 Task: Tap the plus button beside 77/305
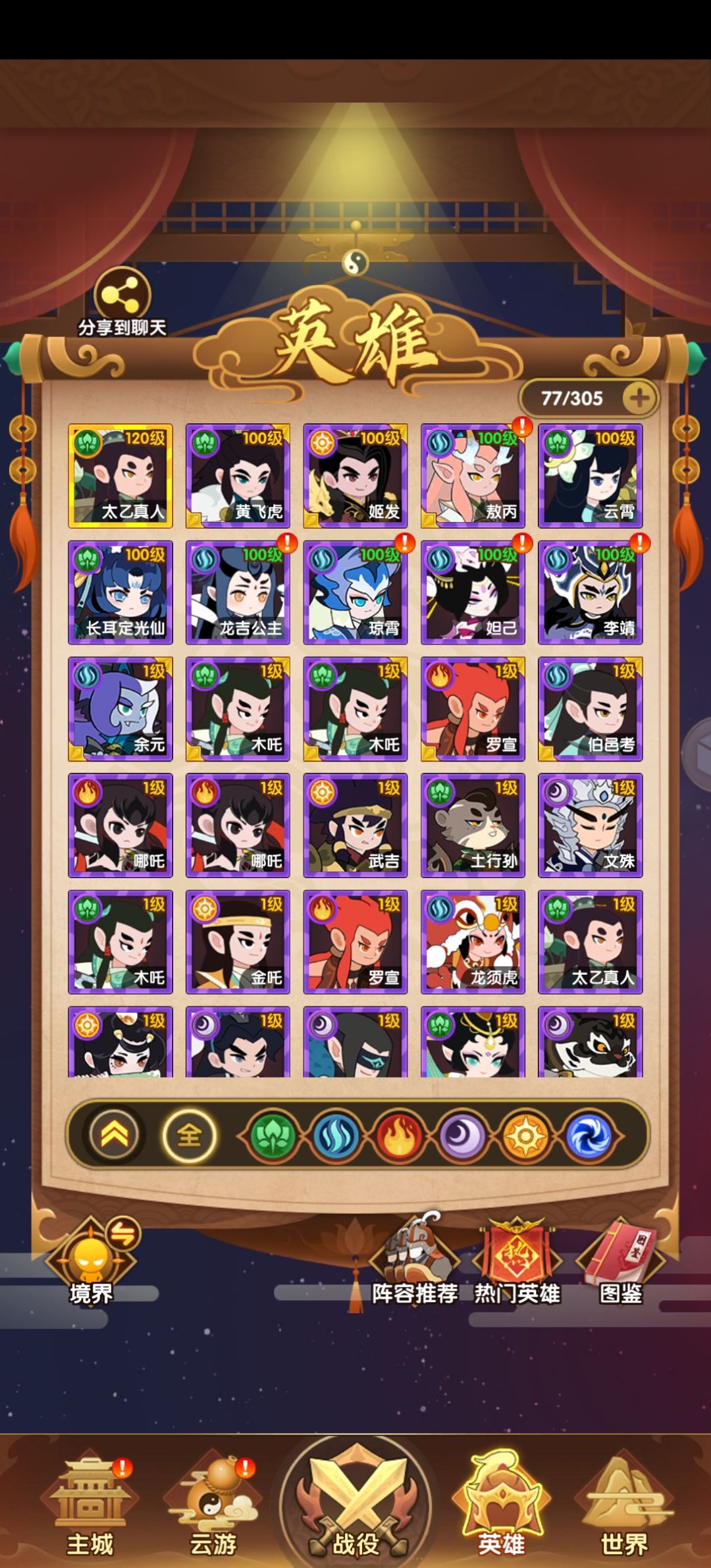point(639,398)
